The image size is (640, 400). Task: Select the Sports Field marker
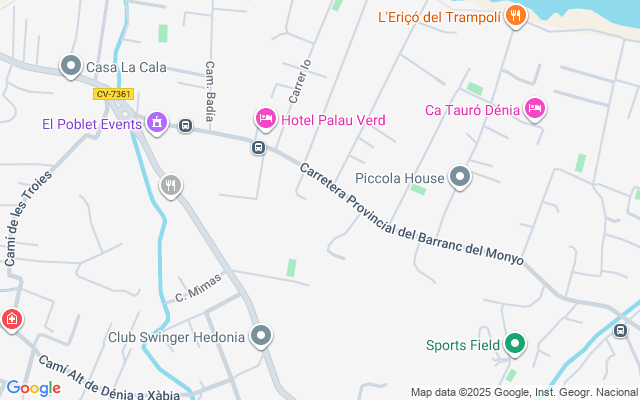coord(515,345)
